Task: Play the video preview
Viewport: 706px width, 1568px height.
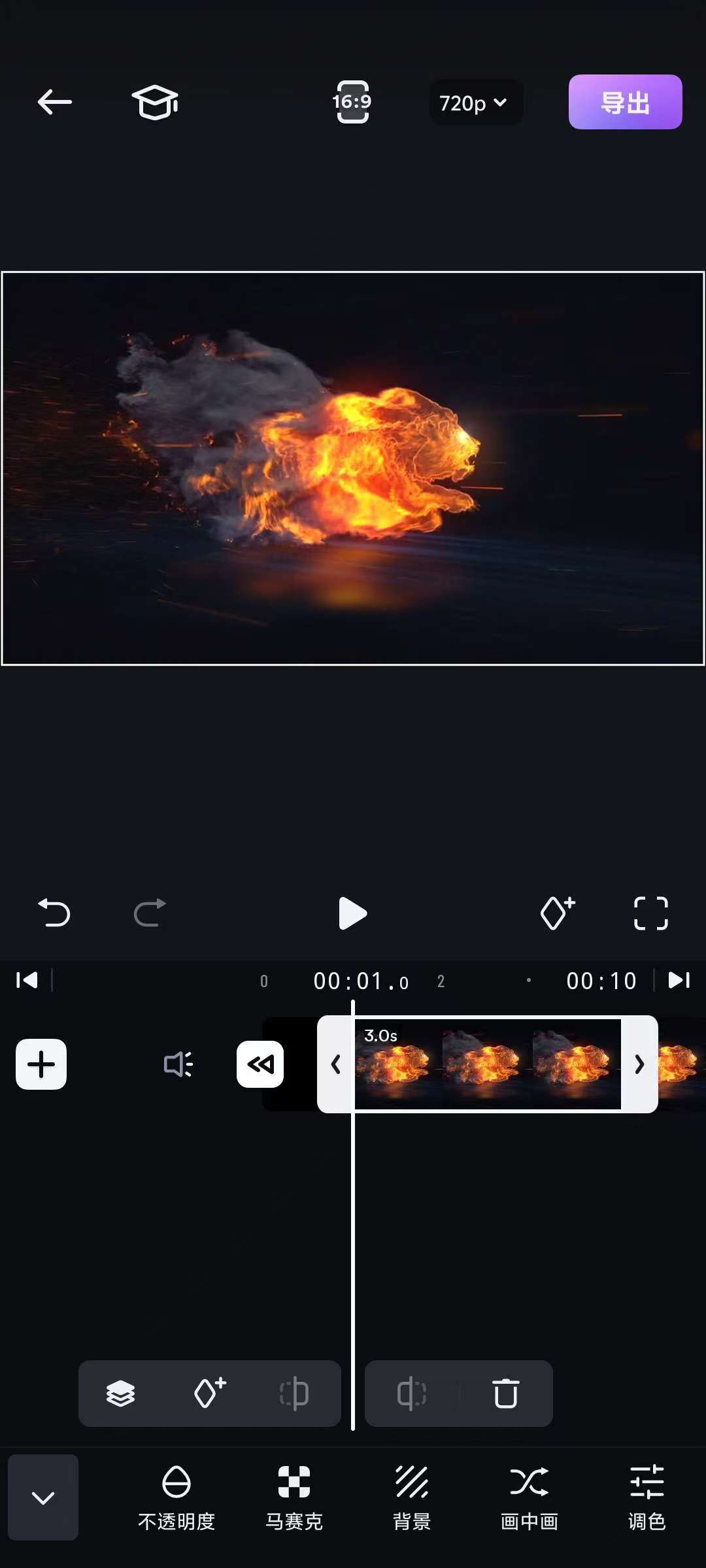Action: 353,913
